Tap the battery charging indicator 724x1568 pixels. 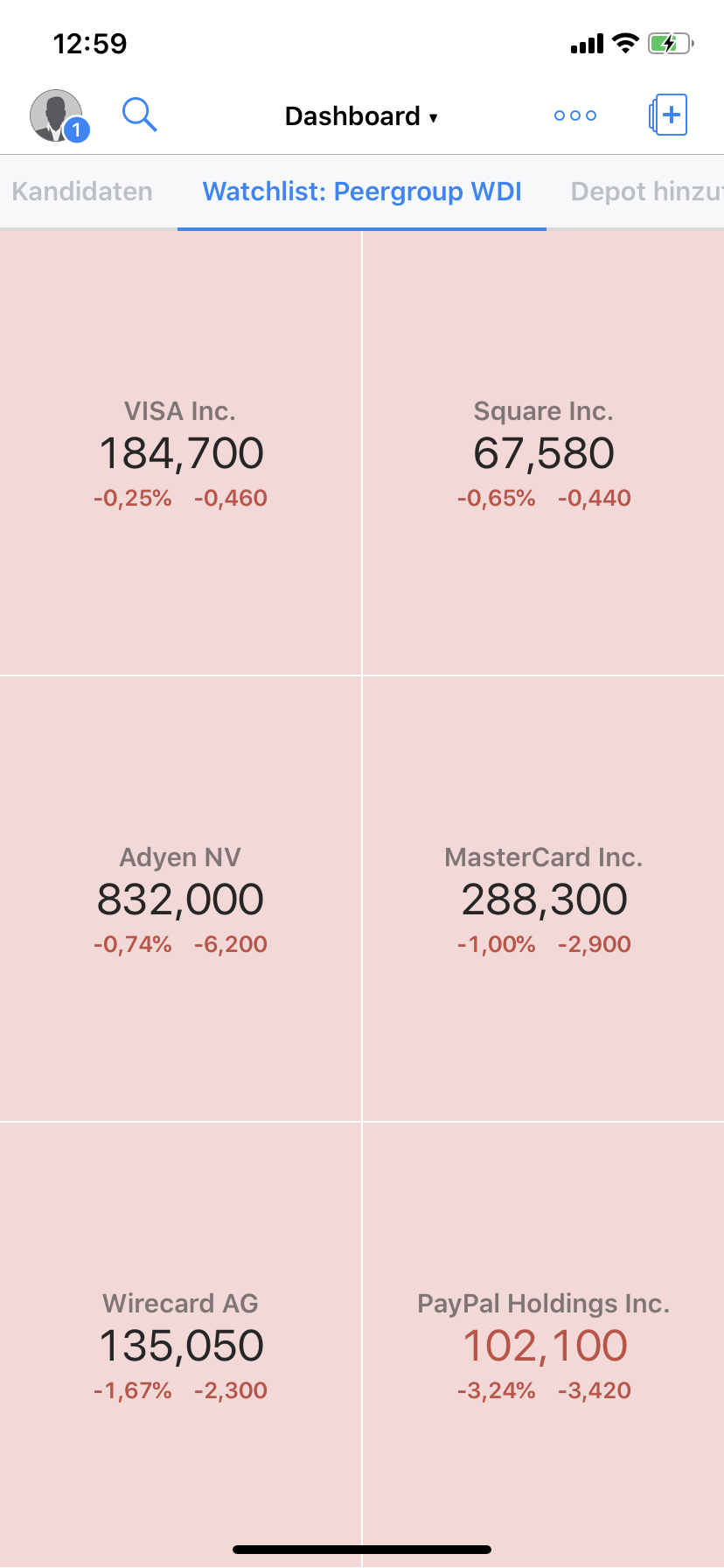[x=670, y=43]
